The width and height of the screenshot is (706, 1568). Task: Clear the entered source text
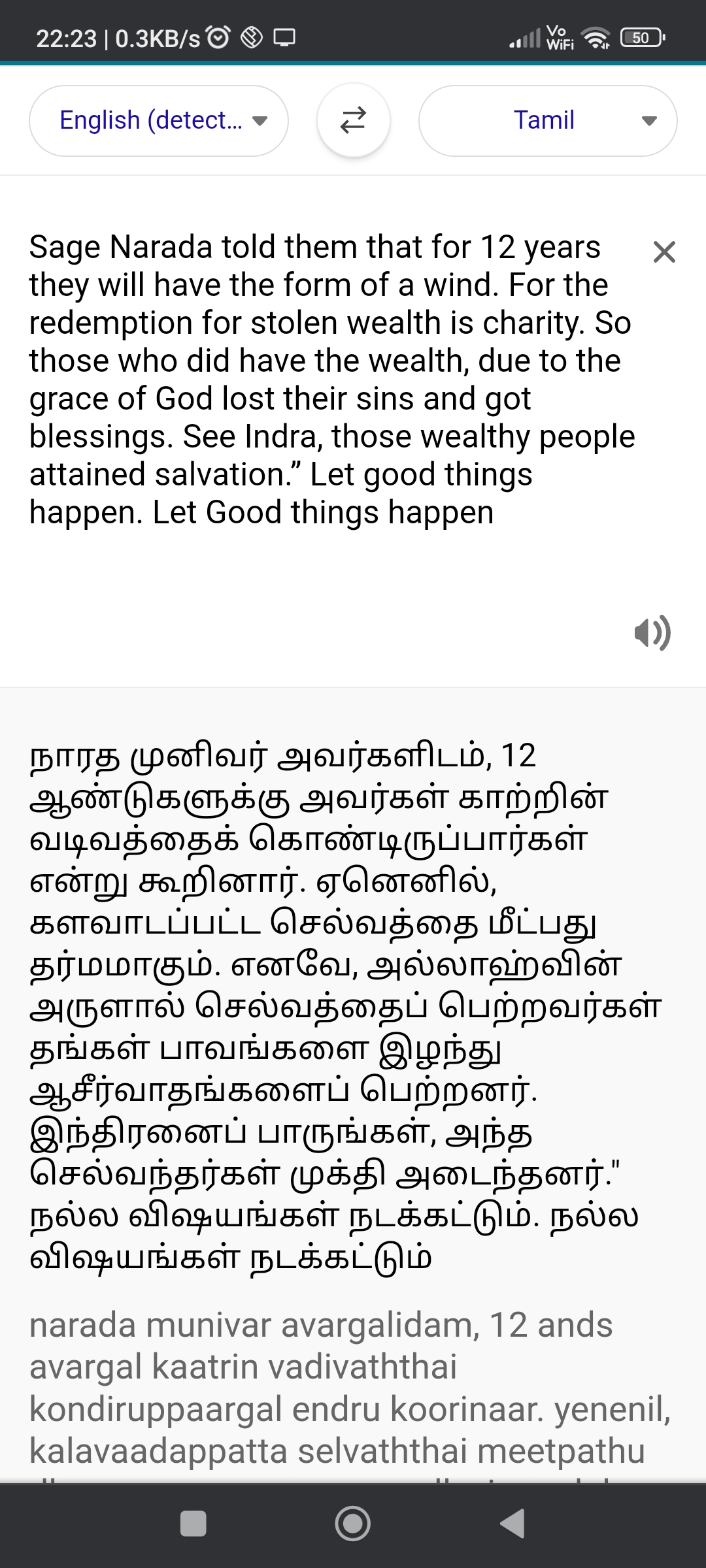[664, 252]
